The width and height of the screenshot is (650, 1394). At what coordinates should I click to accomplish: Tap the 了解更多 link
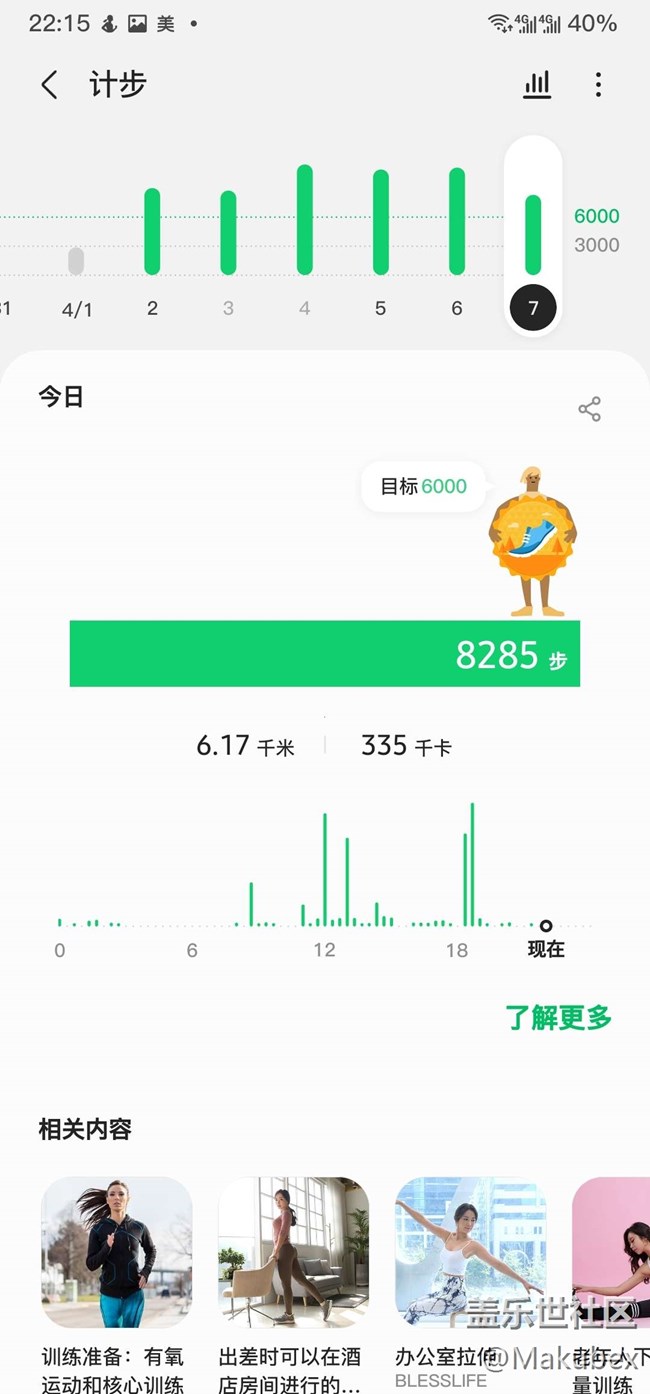558,1018
